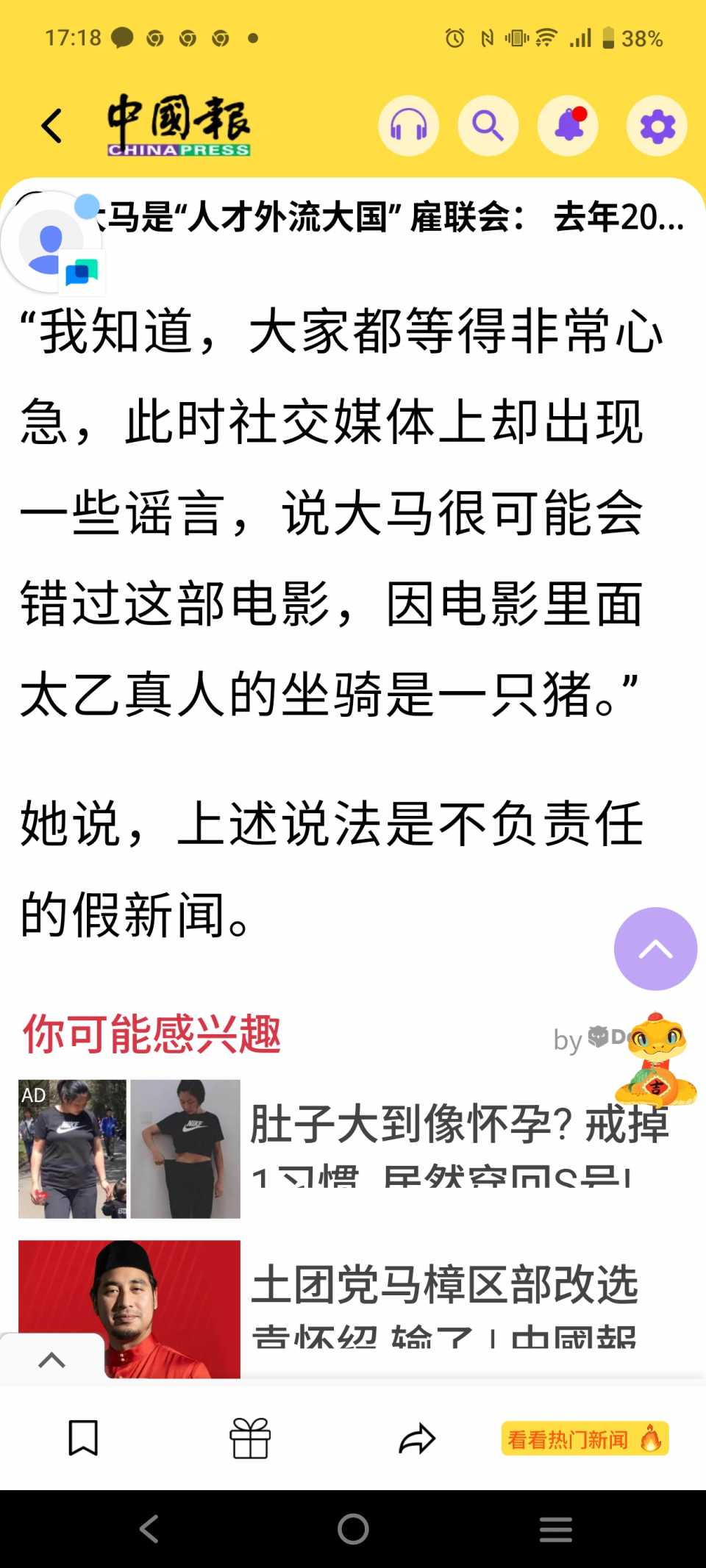The height and width of the screenshot is (1568, 706).
Task: Tap the floating chat head bubble
Action: (x=51, y=242)
